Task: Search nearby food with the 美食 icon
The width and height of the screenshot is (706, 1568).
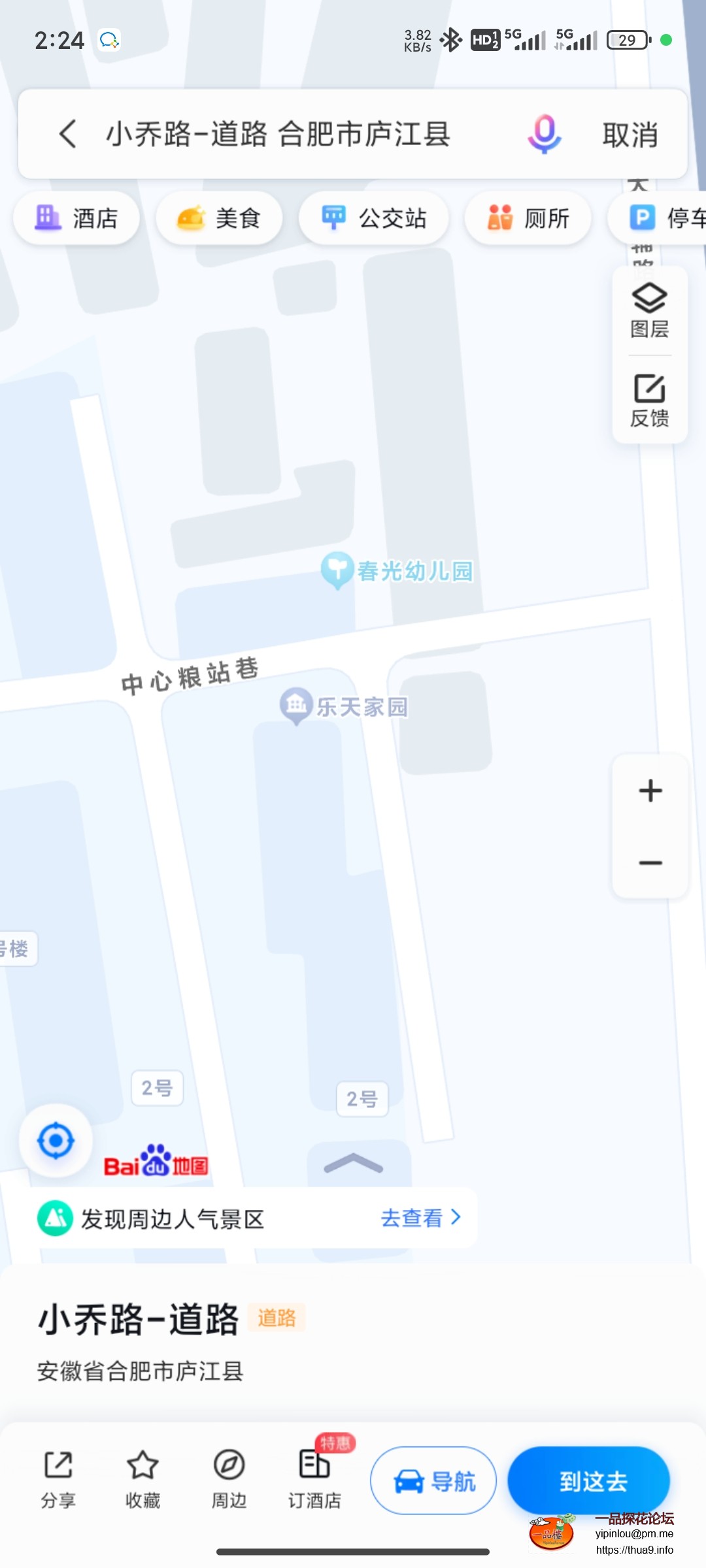Action: (219, 218)
